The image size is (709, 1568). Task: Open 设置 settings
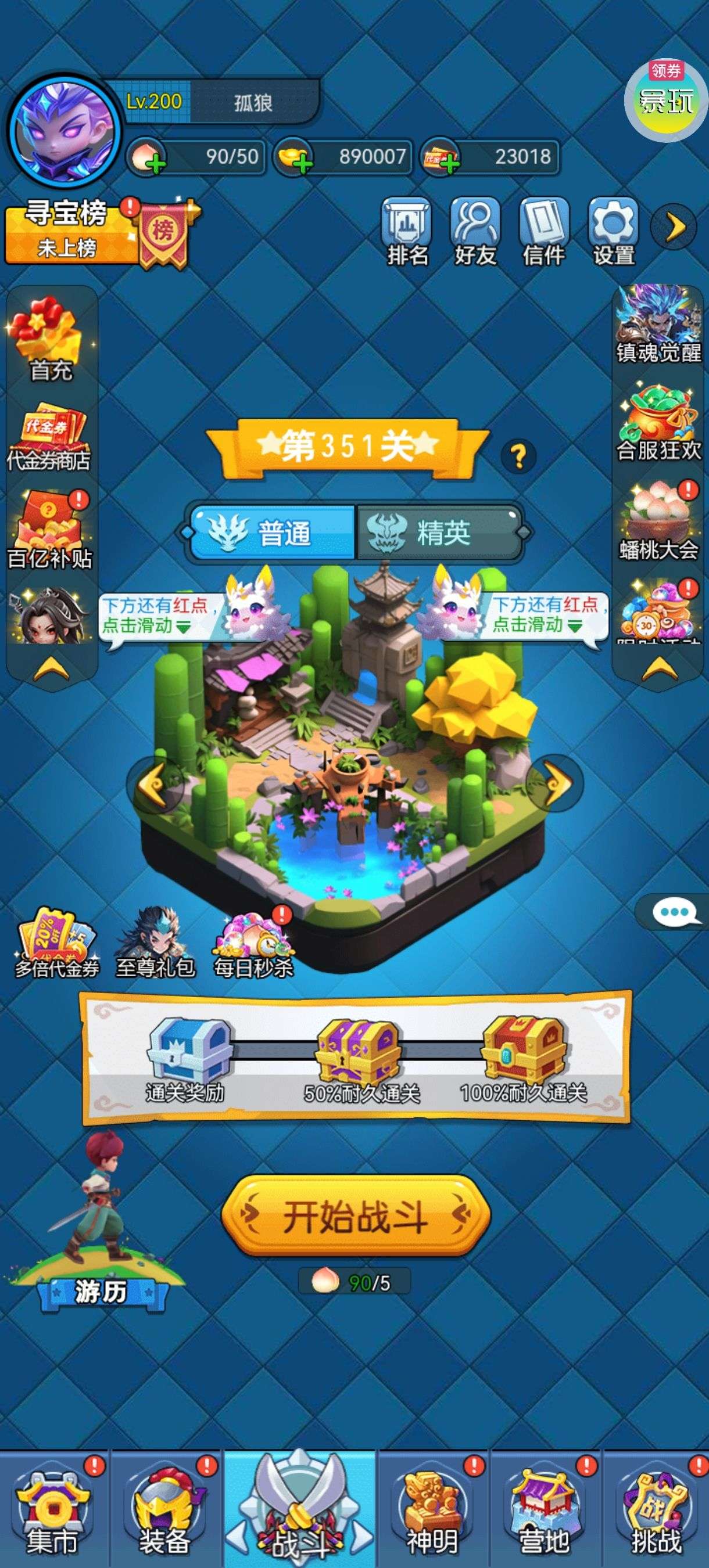pyautogui.click(x=613, y=232)
